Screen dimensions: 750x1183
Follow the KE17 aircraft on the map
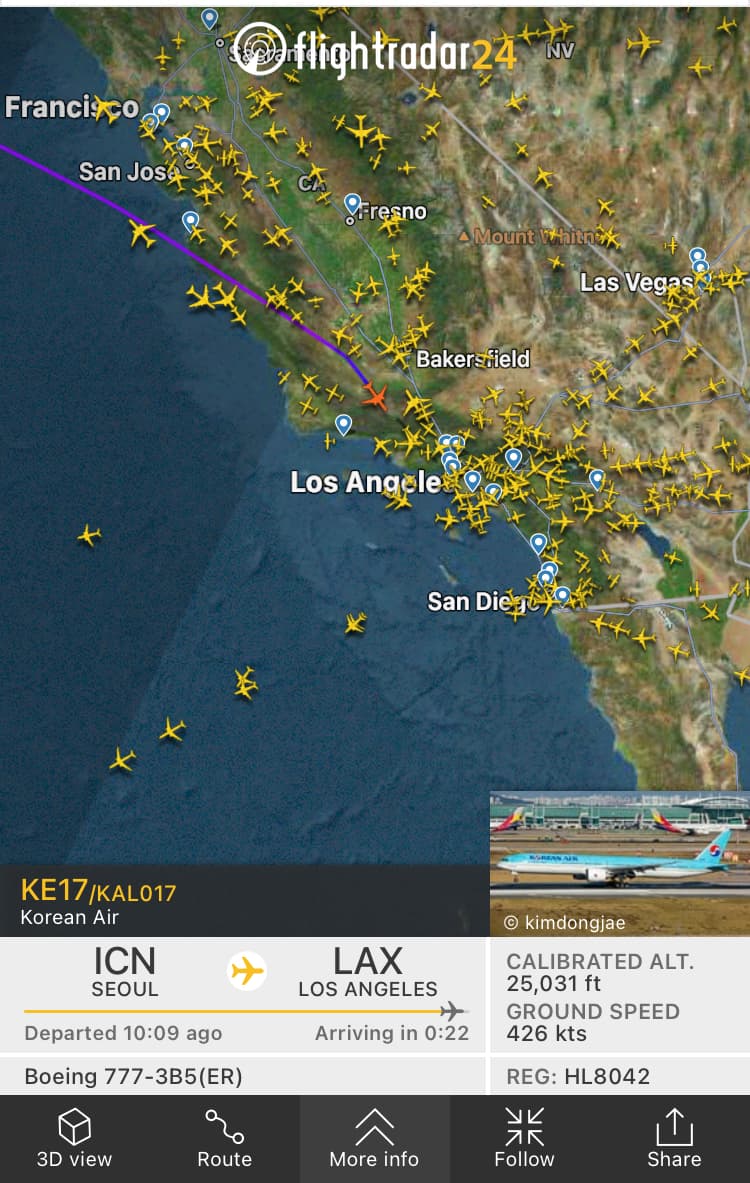[x=524, y=1139]
